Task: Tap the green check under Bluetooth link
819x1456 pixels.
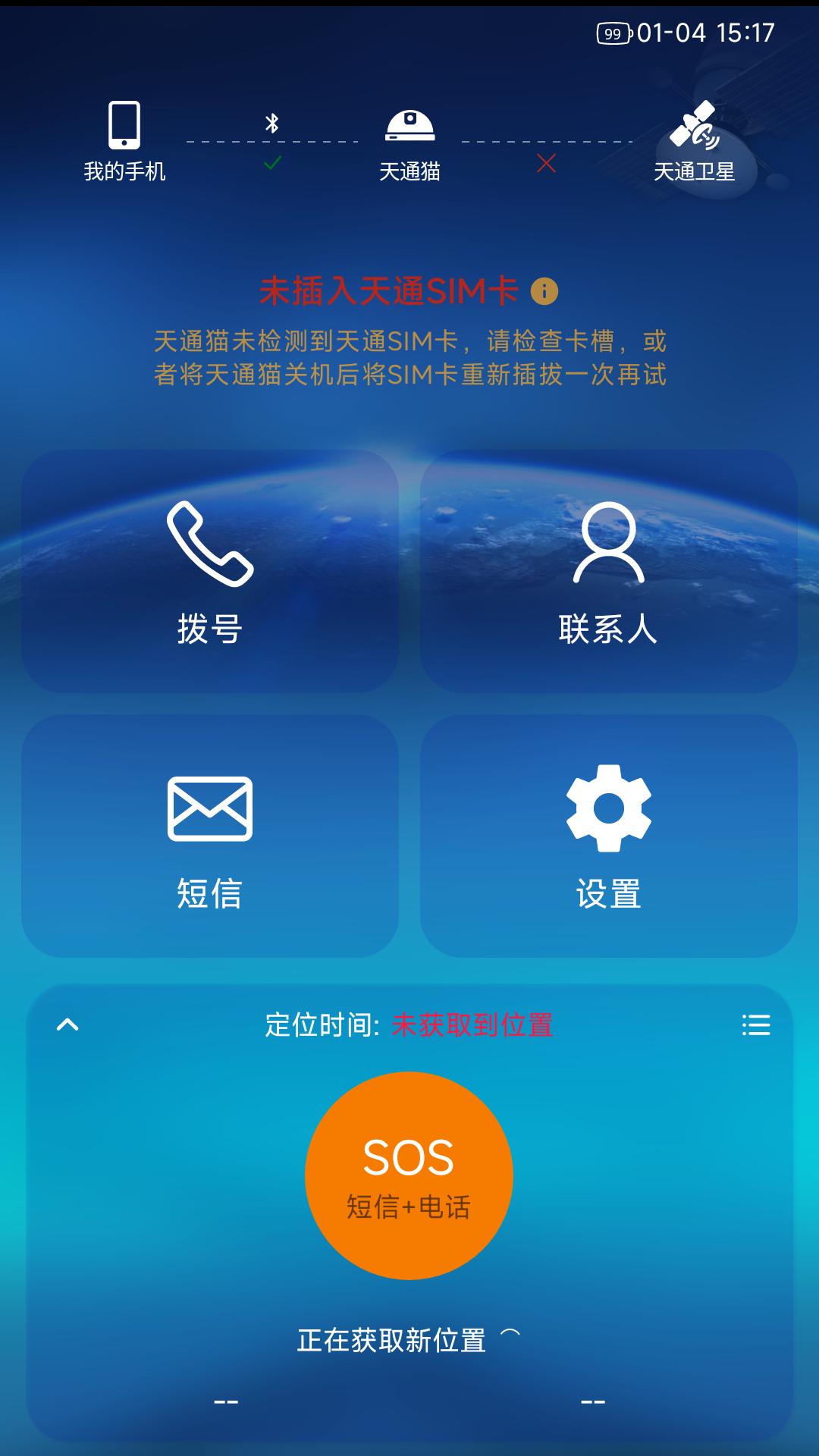Action: pyautogui.click(x=273, y=163)
